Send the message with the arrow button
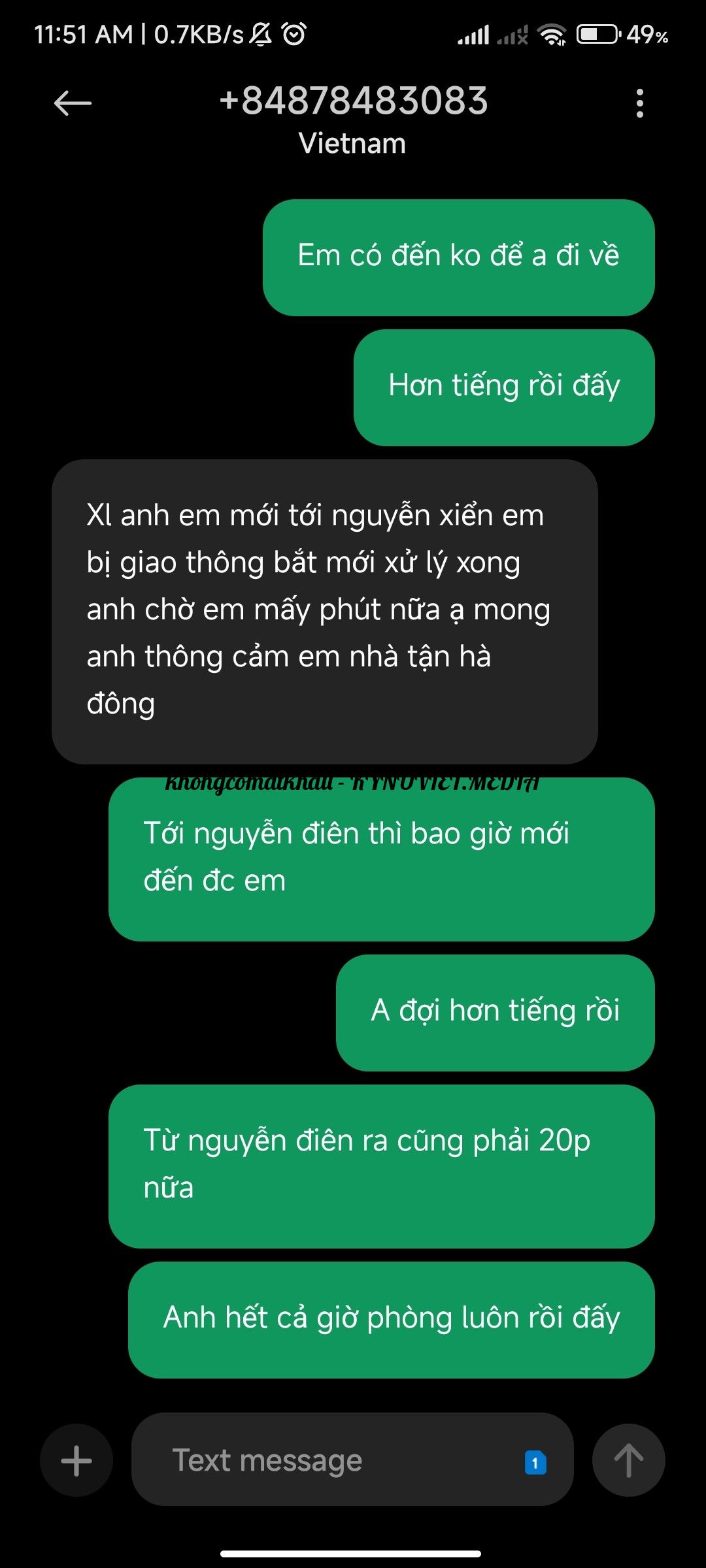Screen dimensions: 706x1568 628,1460
